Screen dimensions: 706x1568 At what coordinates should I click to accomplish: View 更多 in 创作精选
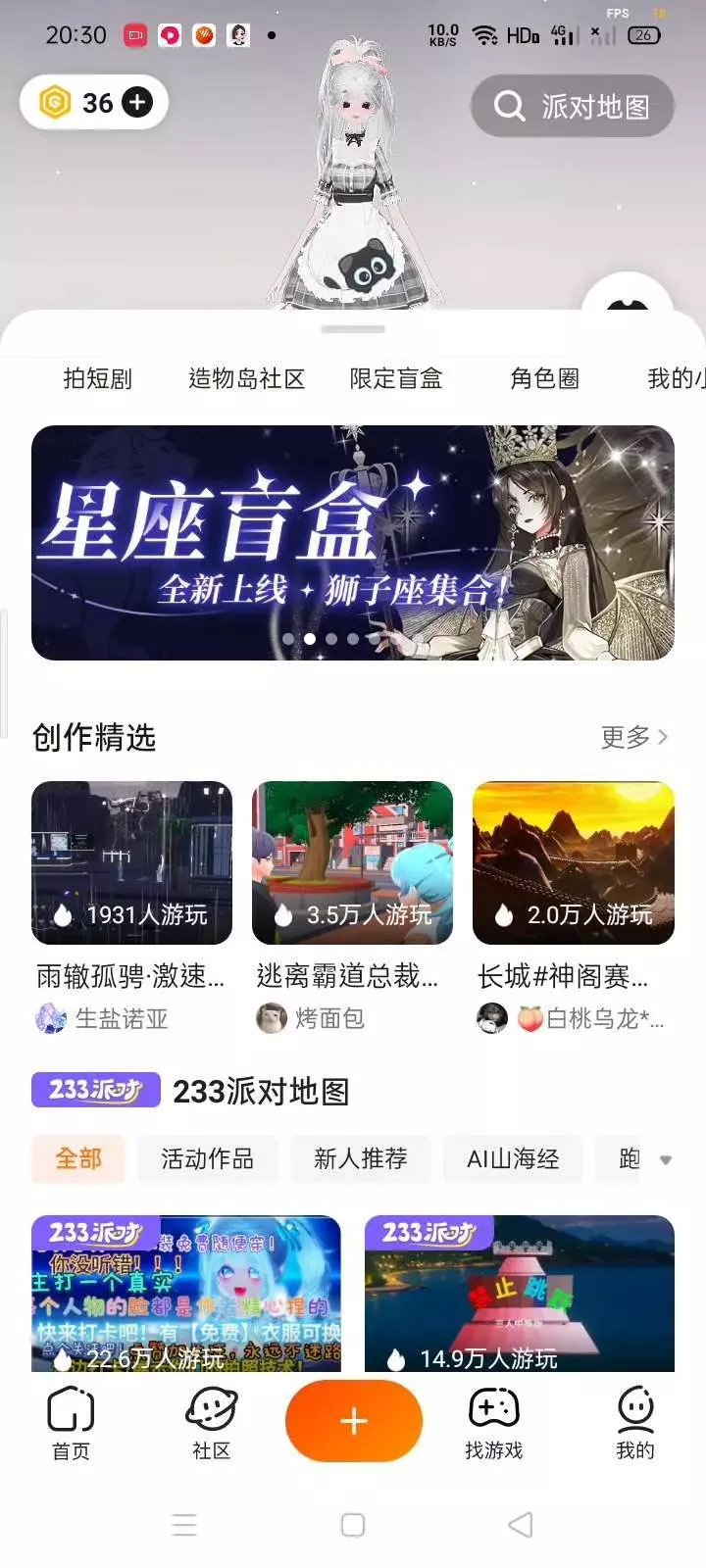pyautogui.click(x=633, y=737)
